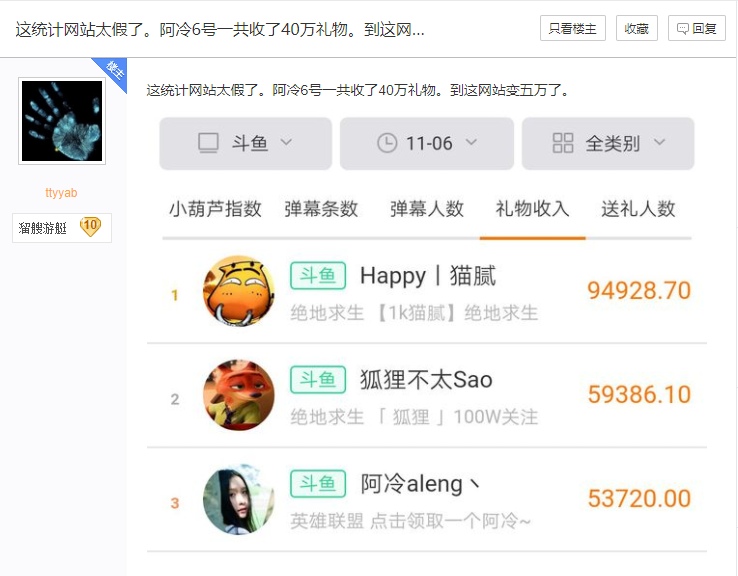
Task: Tap 只看楼主 to show only the poster
Action: click(572, 29)
